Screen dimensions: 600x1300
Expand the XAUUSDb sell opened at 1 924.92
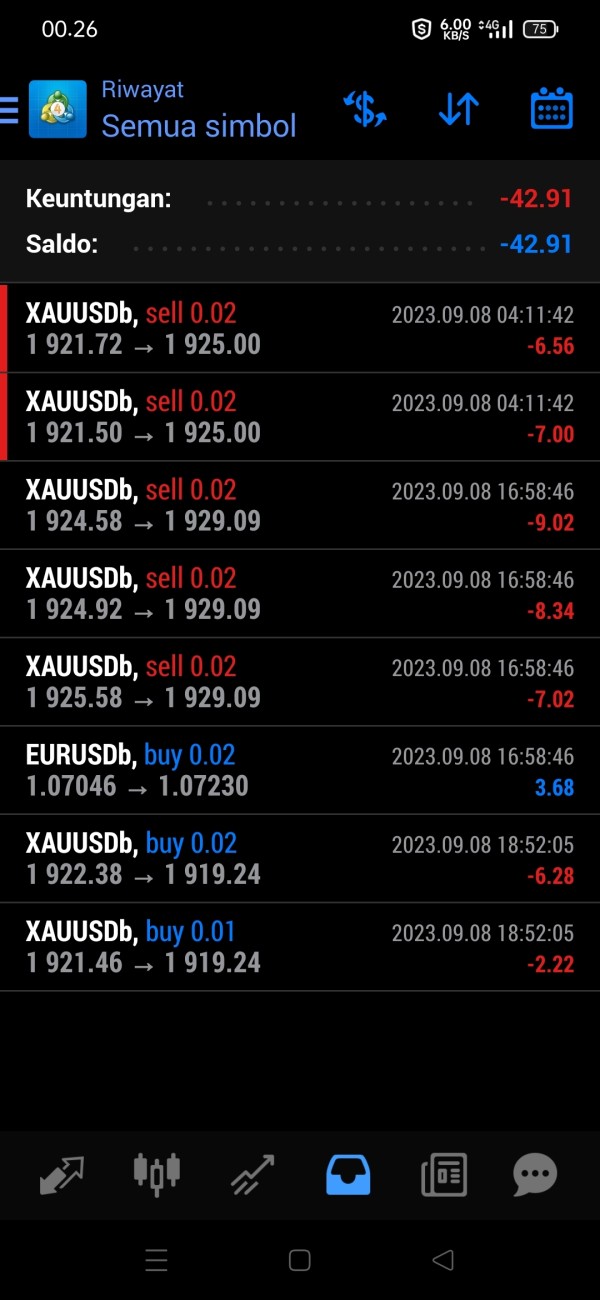pos(300,593)
